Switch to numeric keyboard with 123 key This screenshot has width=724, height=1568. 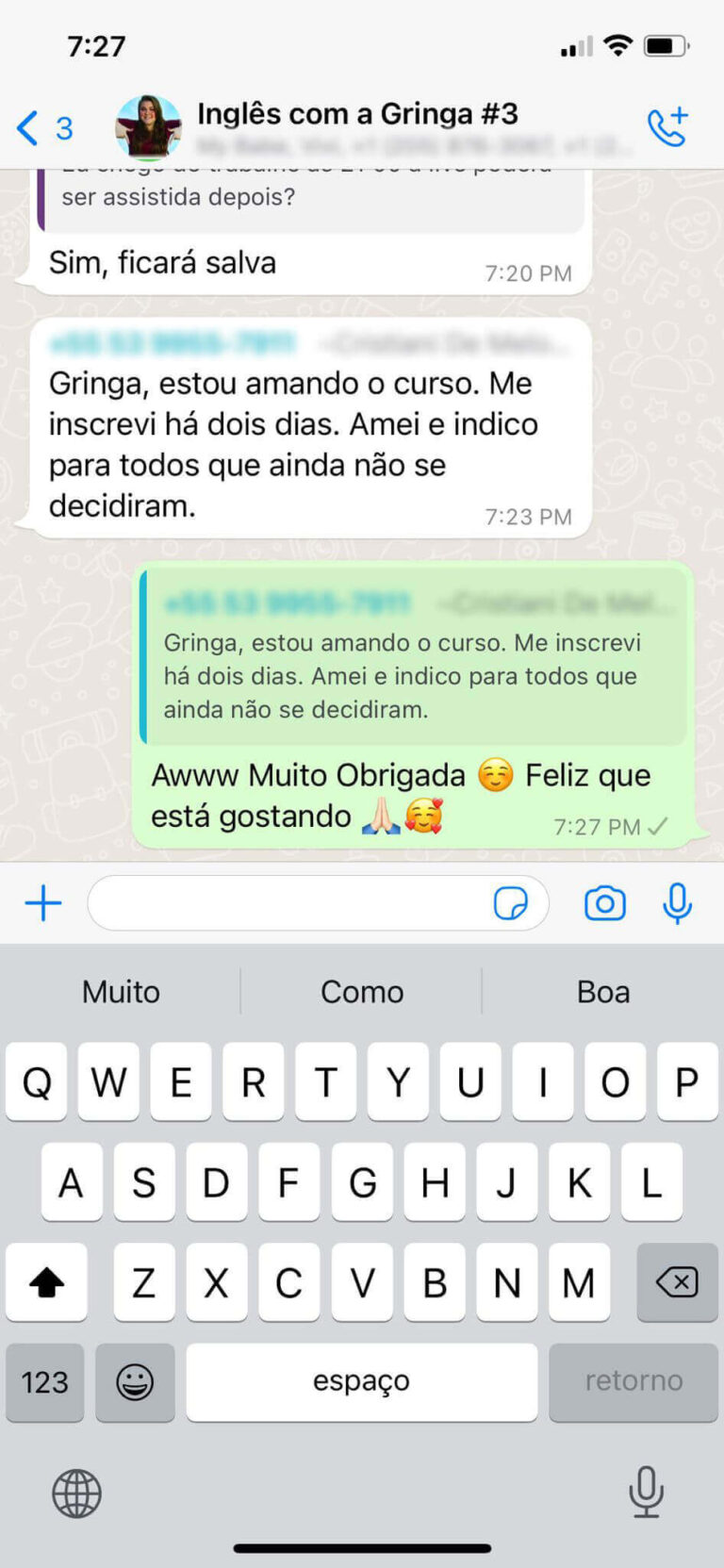[x=44, y=1382]
